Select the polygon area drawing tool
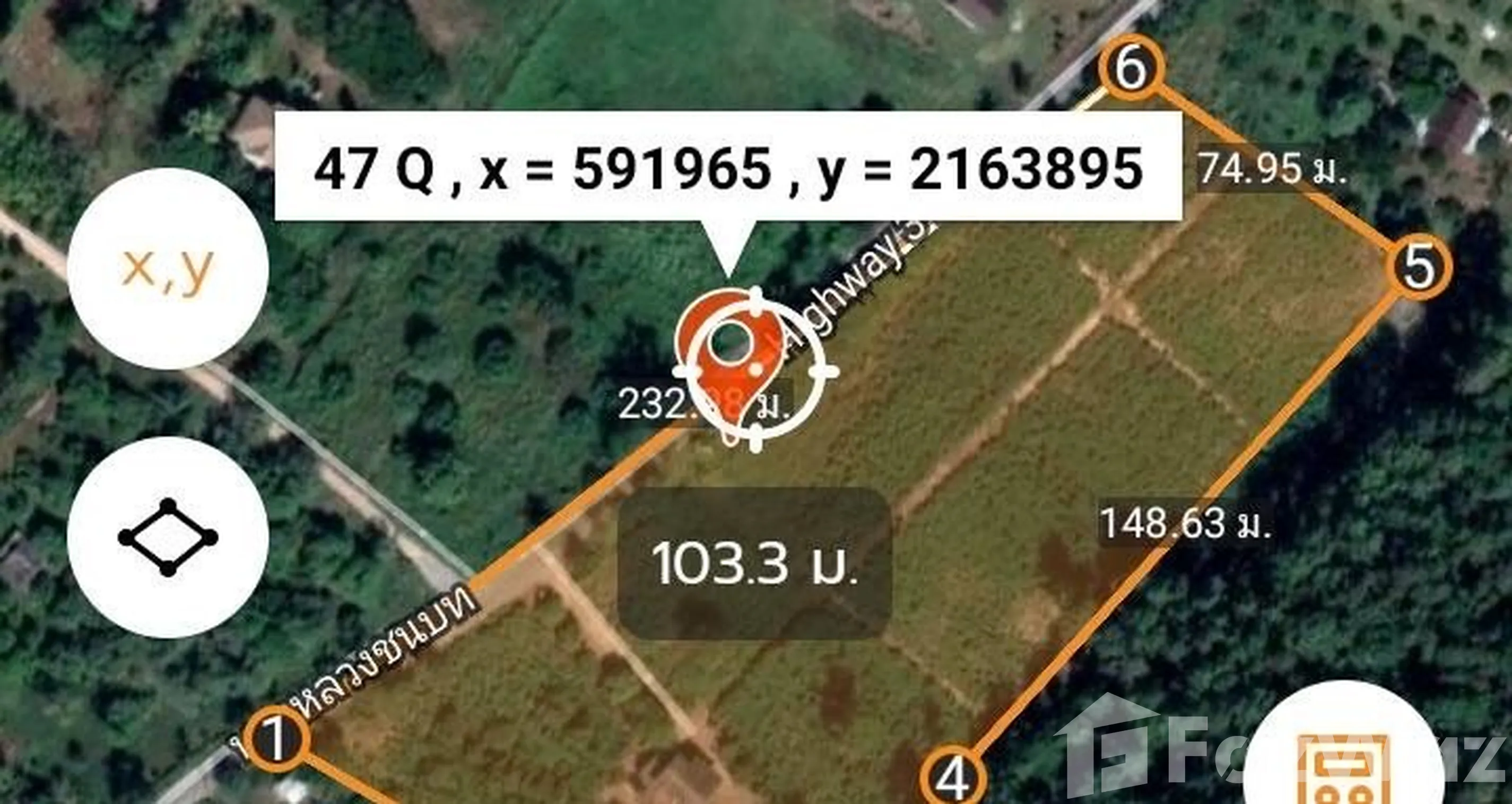 coord(168,538)
